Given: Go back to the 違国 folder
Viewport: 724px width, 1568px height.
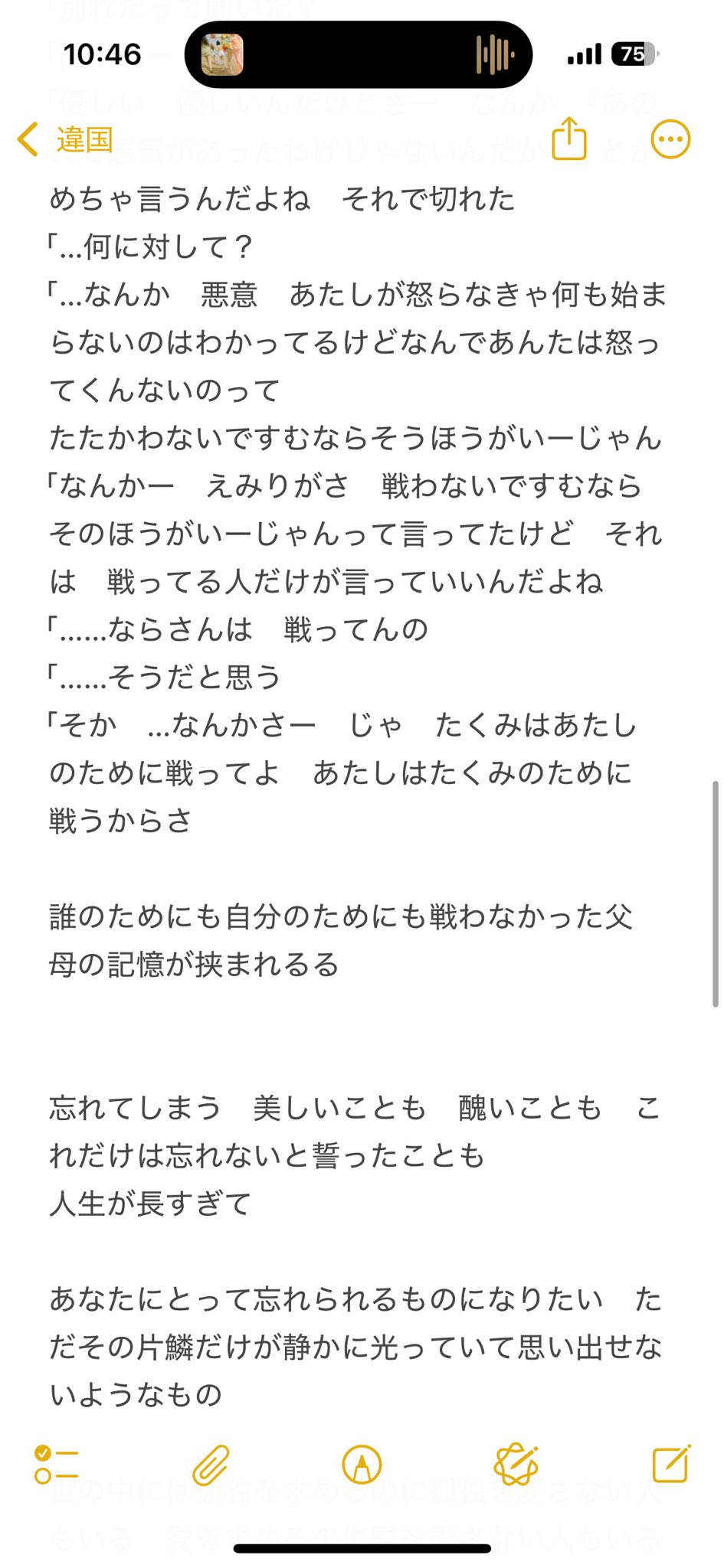Looking at the screenshot, I should pyautogui.click(x=66, y=140).
